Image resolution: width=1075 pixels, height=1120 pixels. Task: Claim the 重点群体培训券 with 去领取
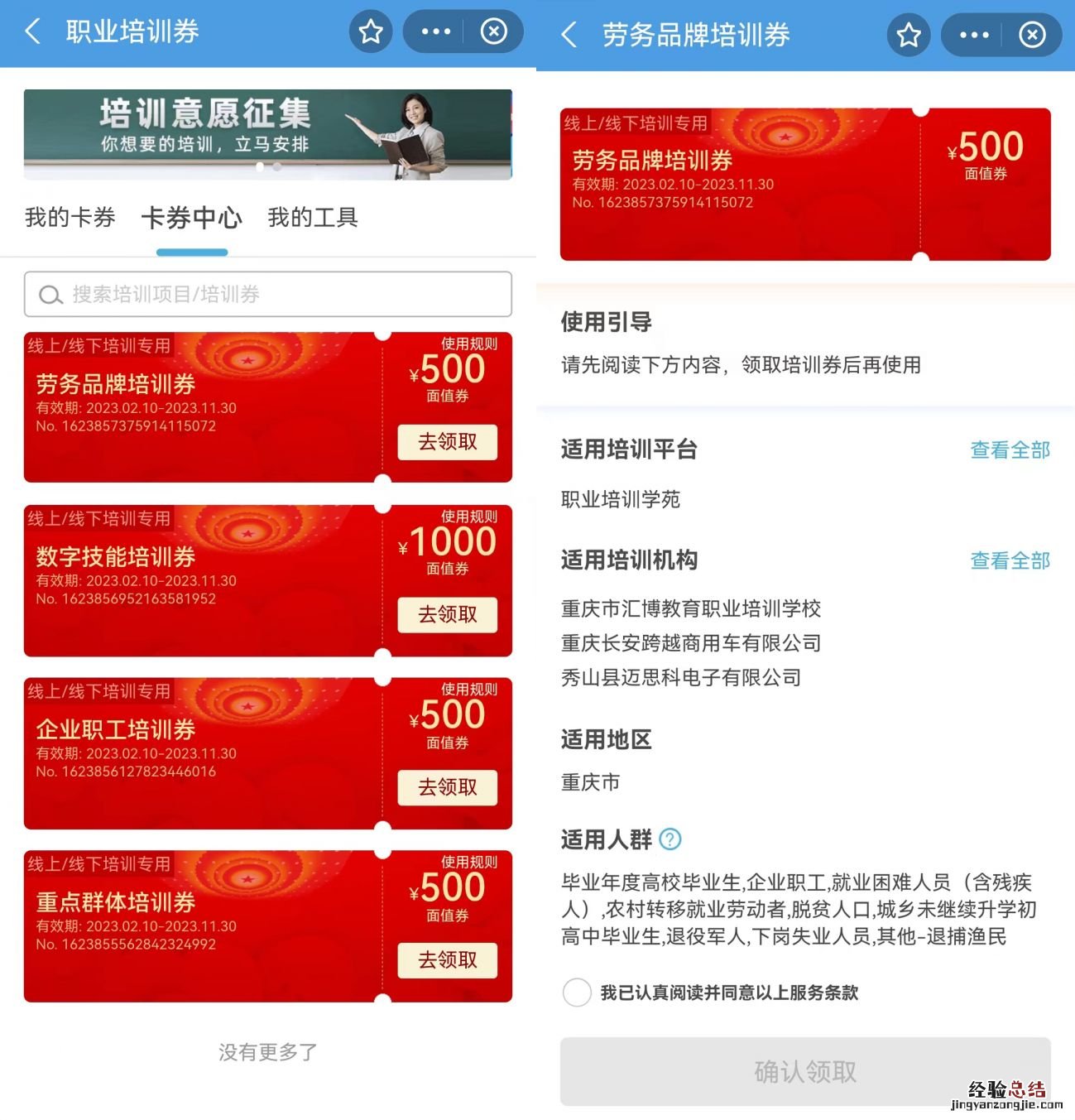[x=447, y=960]
